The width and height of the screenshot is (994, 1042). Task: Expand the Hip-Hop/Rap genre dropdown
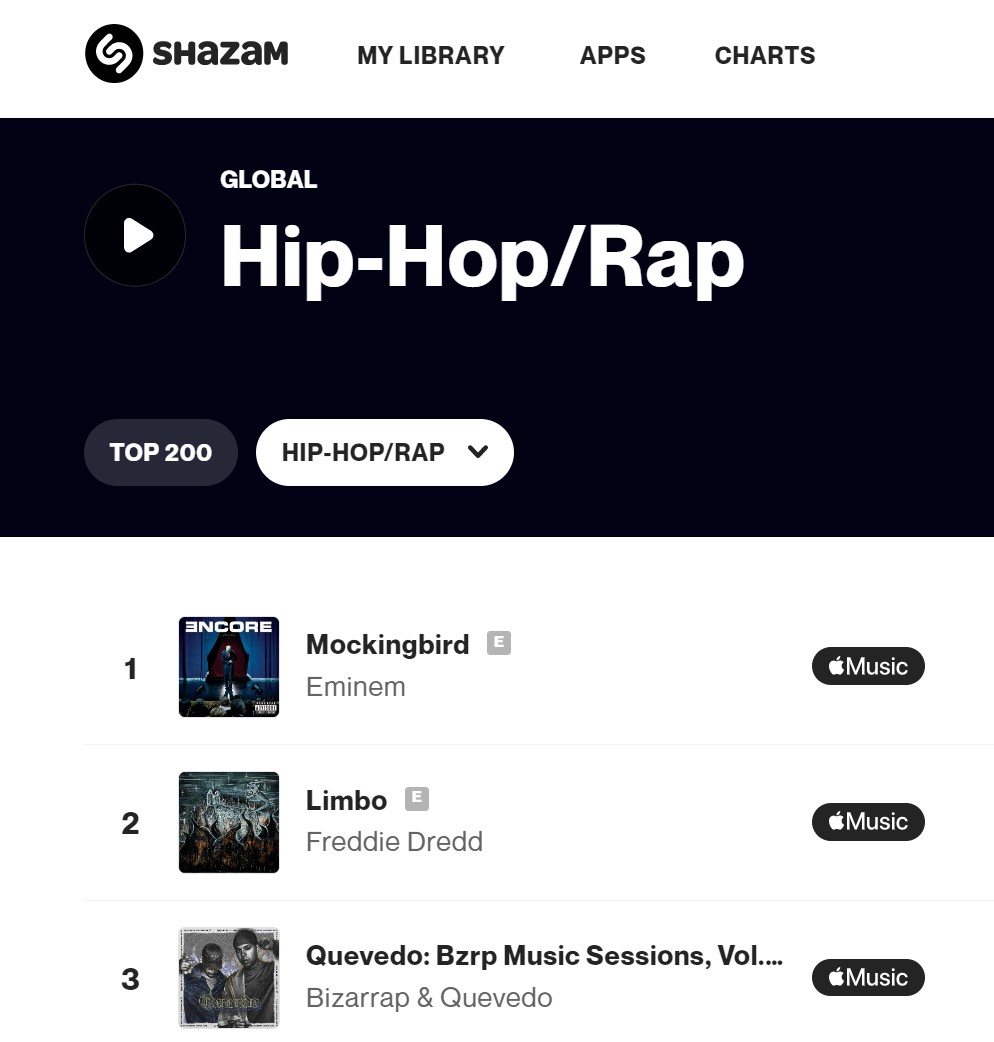tap(385, 452)
